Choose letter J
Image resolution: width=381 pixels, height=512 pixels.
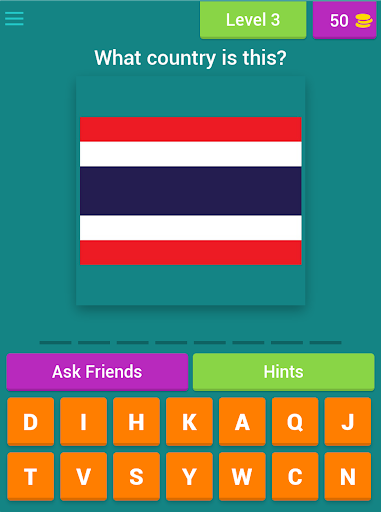(348, 422)
